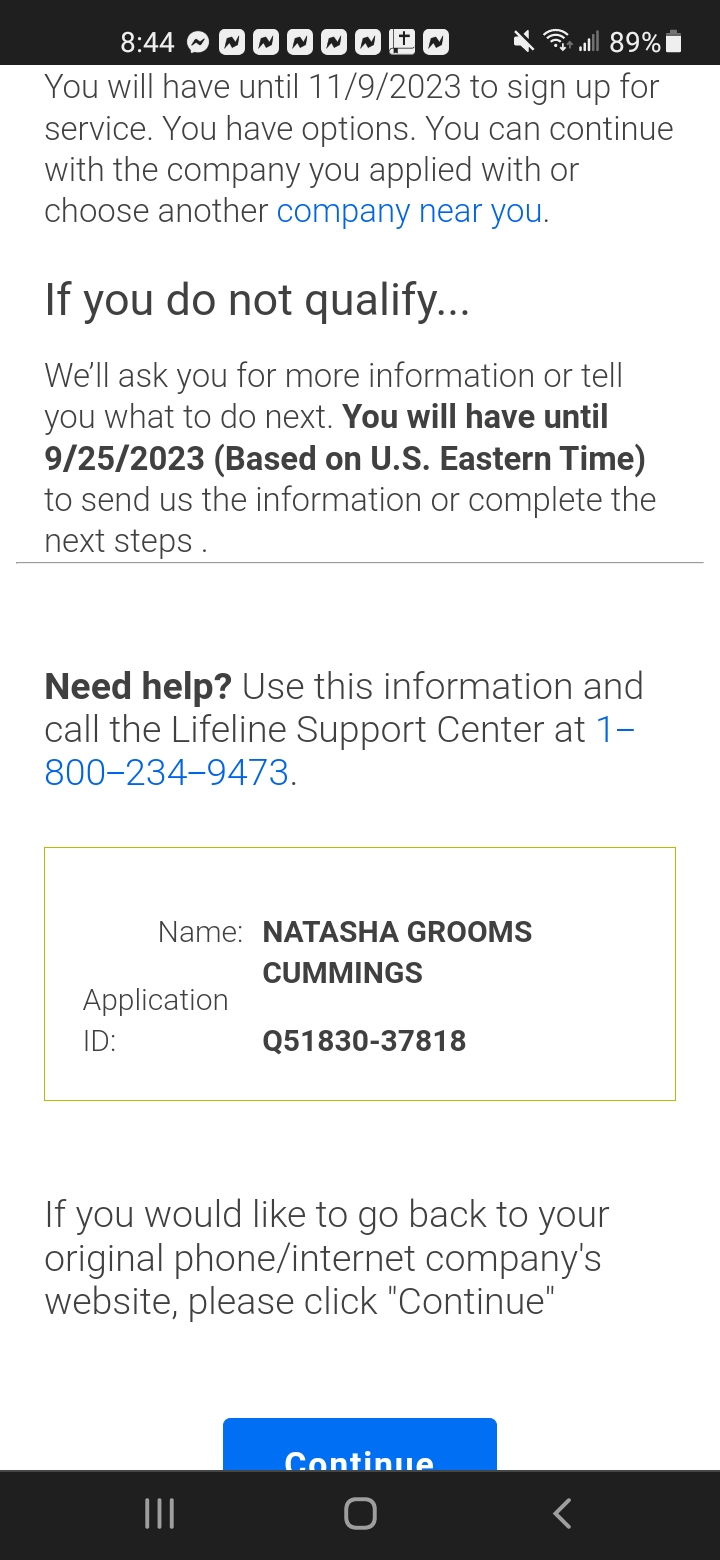Go back using the system back button
The height and width of the screenshot is (1560, 720).
(562, 1514)
